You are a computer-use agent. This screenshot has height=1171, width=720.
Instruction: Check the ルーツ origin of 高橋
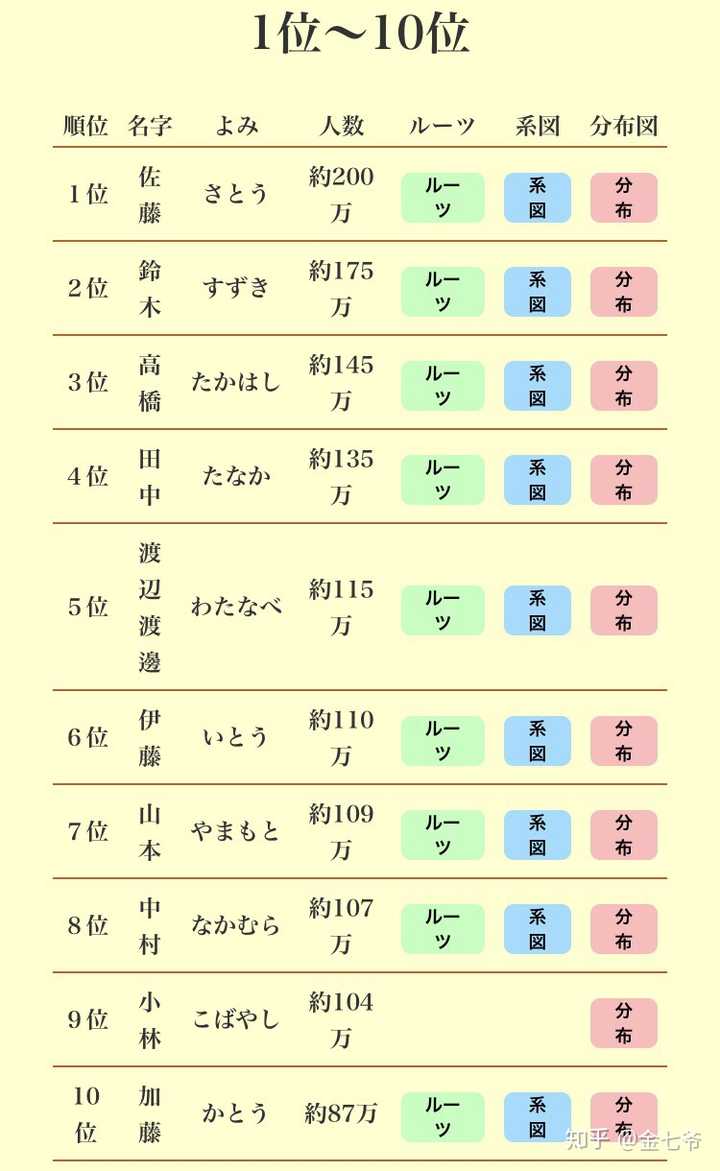coord(442,385)
